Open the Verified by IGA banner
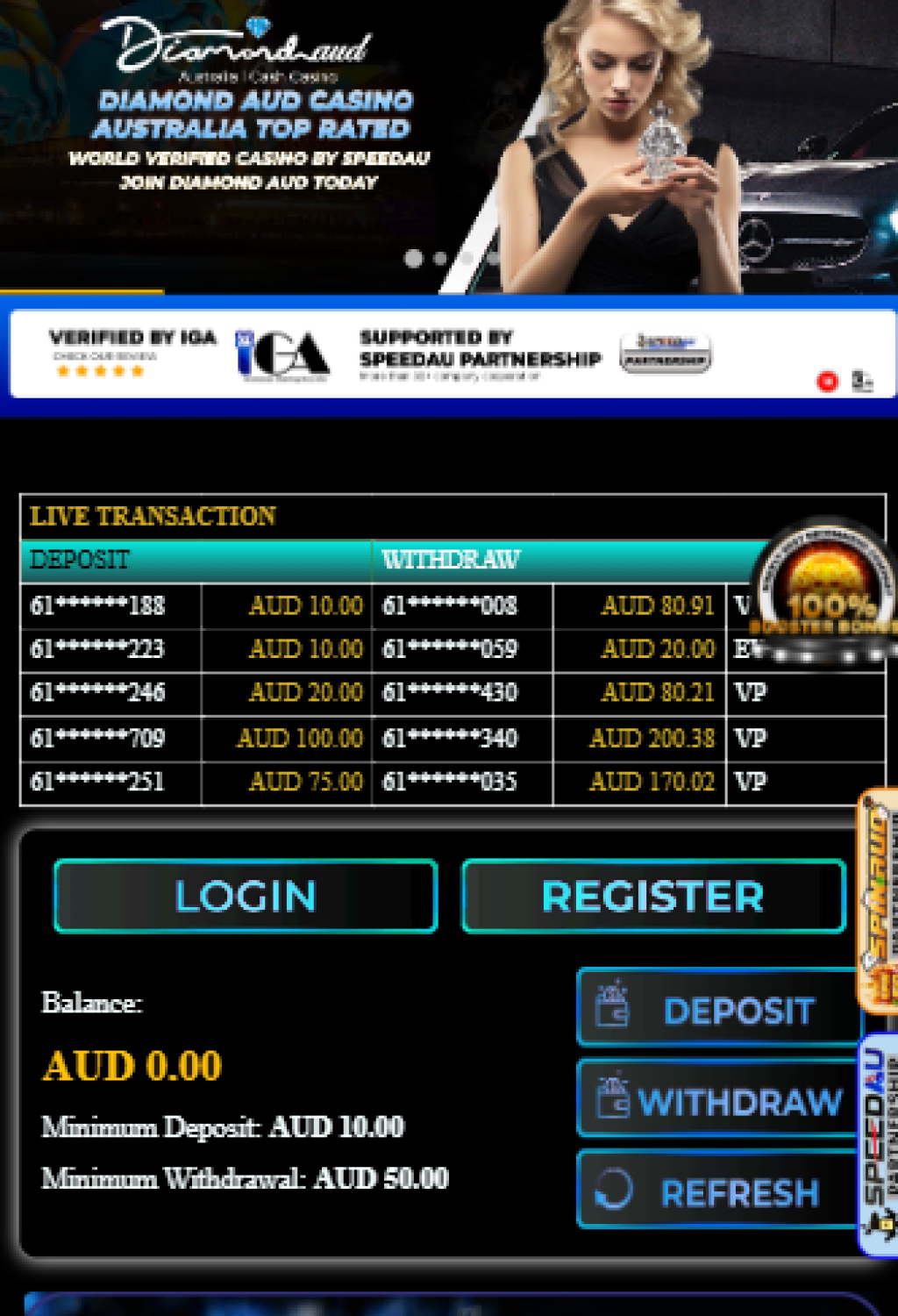Viewport: 898px width, 1316px height. (189, 354)
